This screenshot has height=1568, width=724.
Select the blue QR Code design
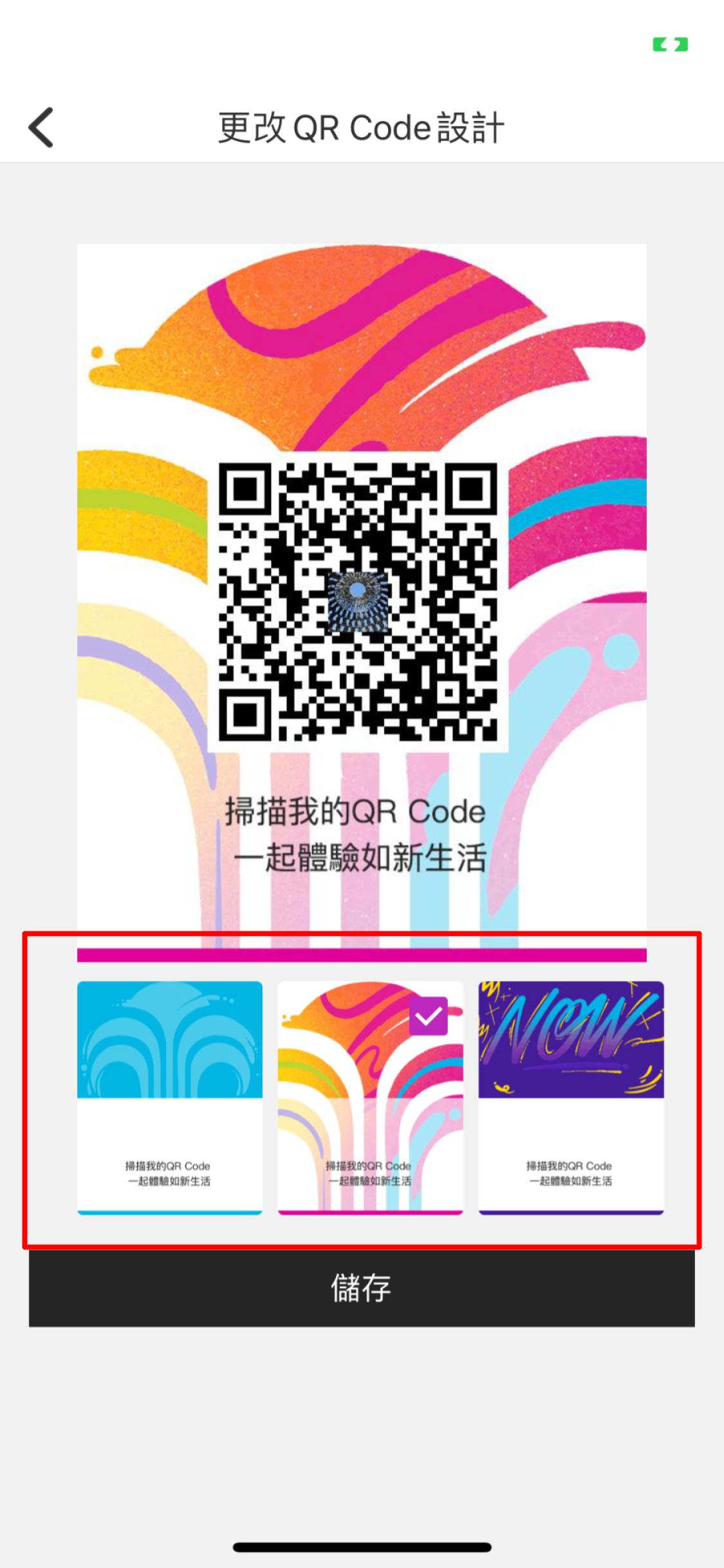coord(170,1097)
